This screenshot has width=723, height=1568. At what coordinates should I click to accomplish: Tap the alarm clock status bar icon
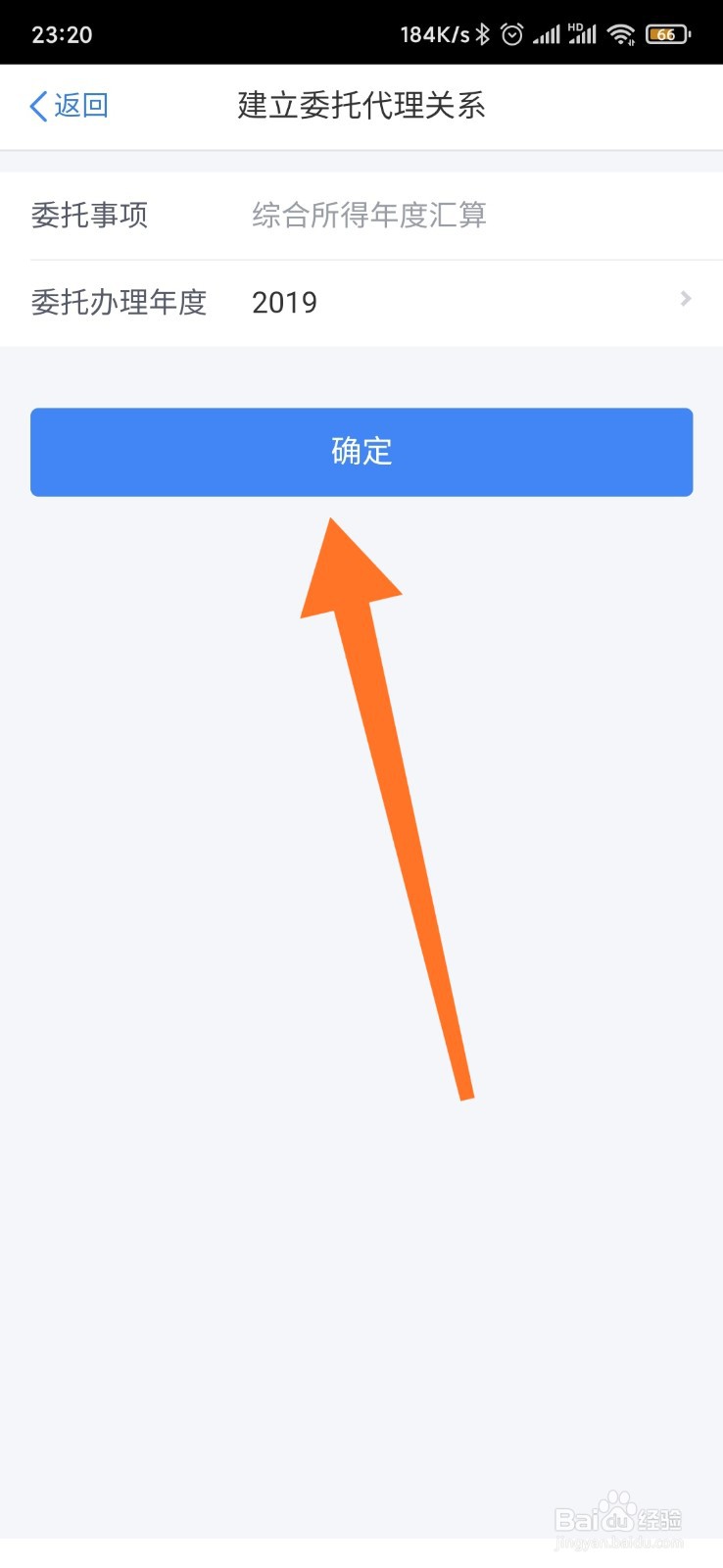pyautogui.click(x=511, y=32)
